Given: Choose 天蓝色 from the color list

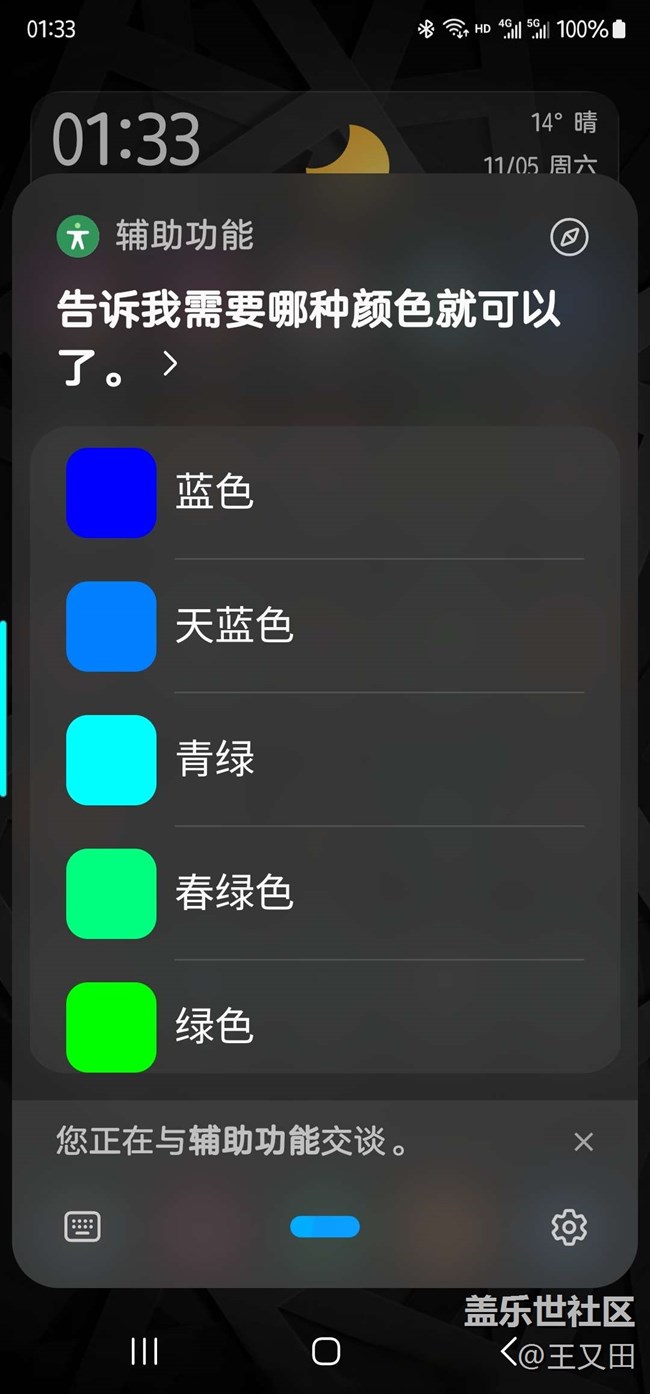Looking at the screenshot, I should (325, 626).
